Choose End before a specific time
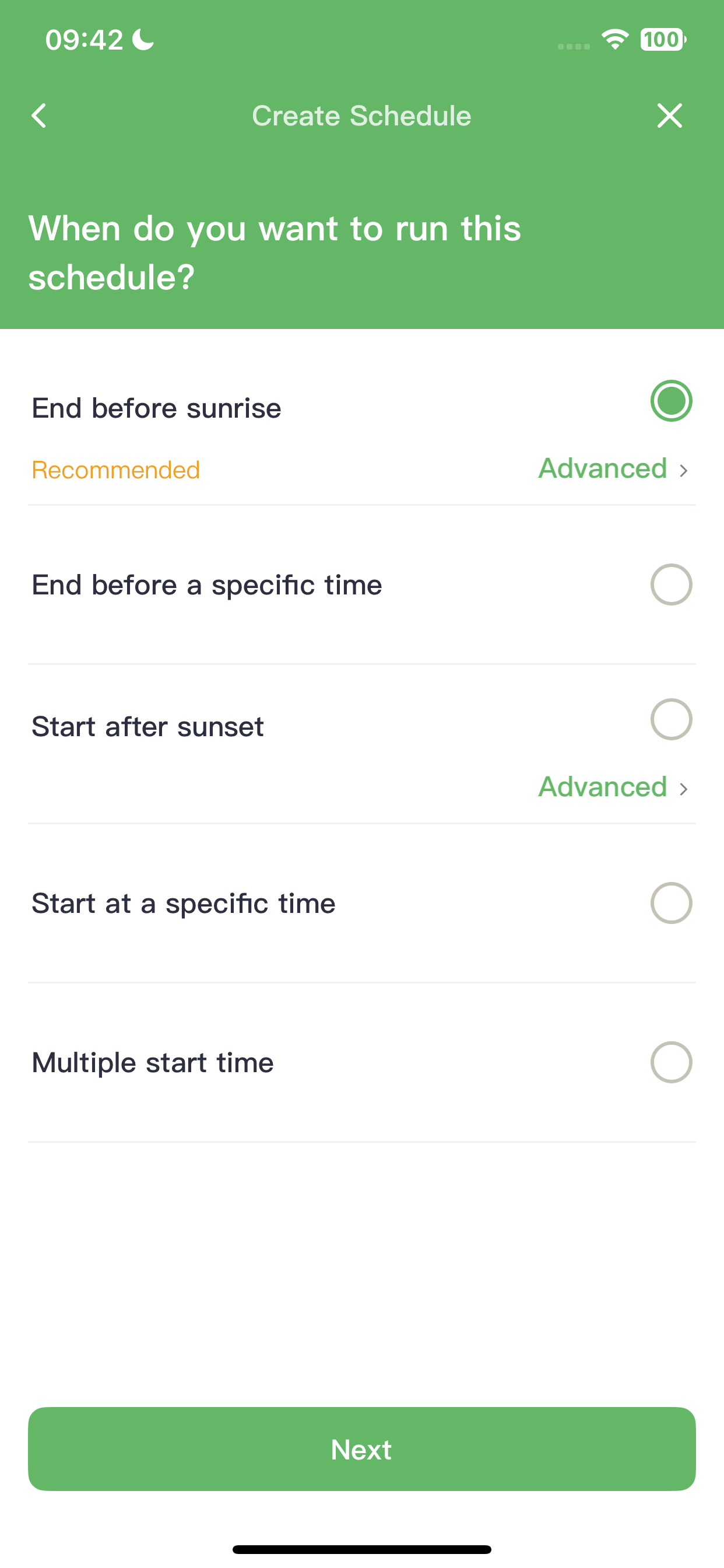This screenshot has height=1568, width=724. click(671, 585)
